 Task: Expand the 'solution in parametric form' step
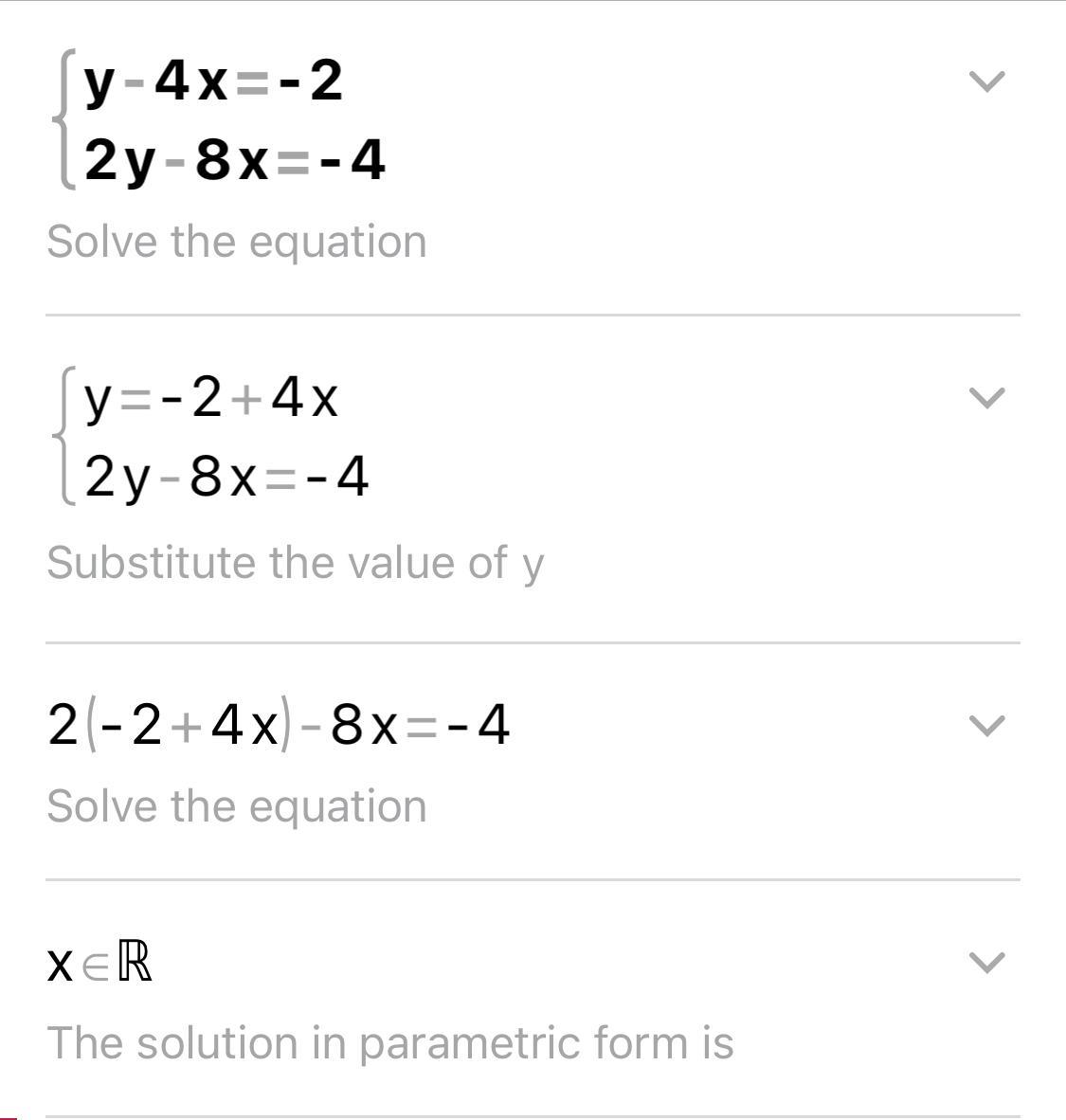tap(986, 963)
